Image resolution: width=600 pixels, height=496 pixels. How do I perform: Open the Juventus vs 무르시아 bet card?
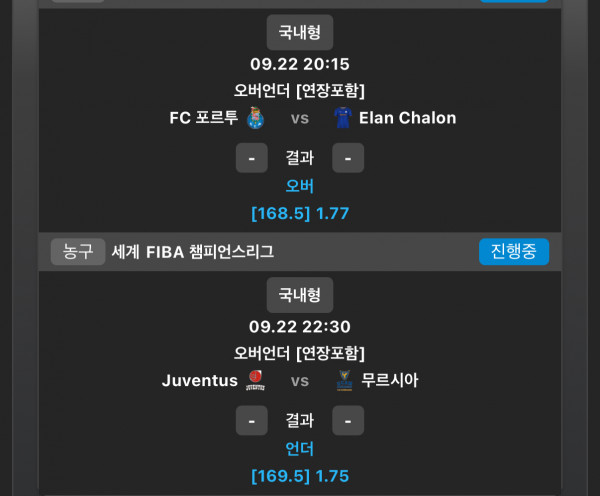point(300,380)
